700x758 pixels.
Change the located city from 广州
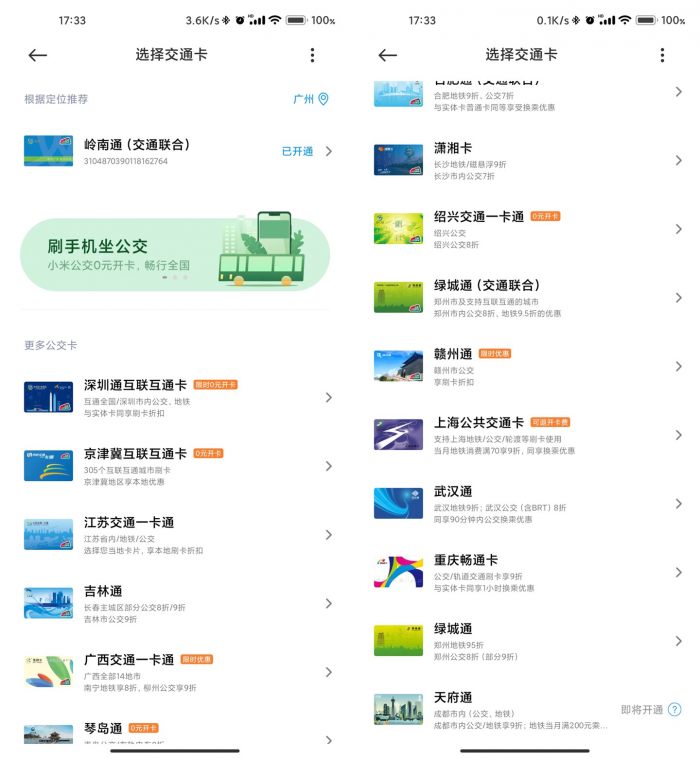click(310, 99)
